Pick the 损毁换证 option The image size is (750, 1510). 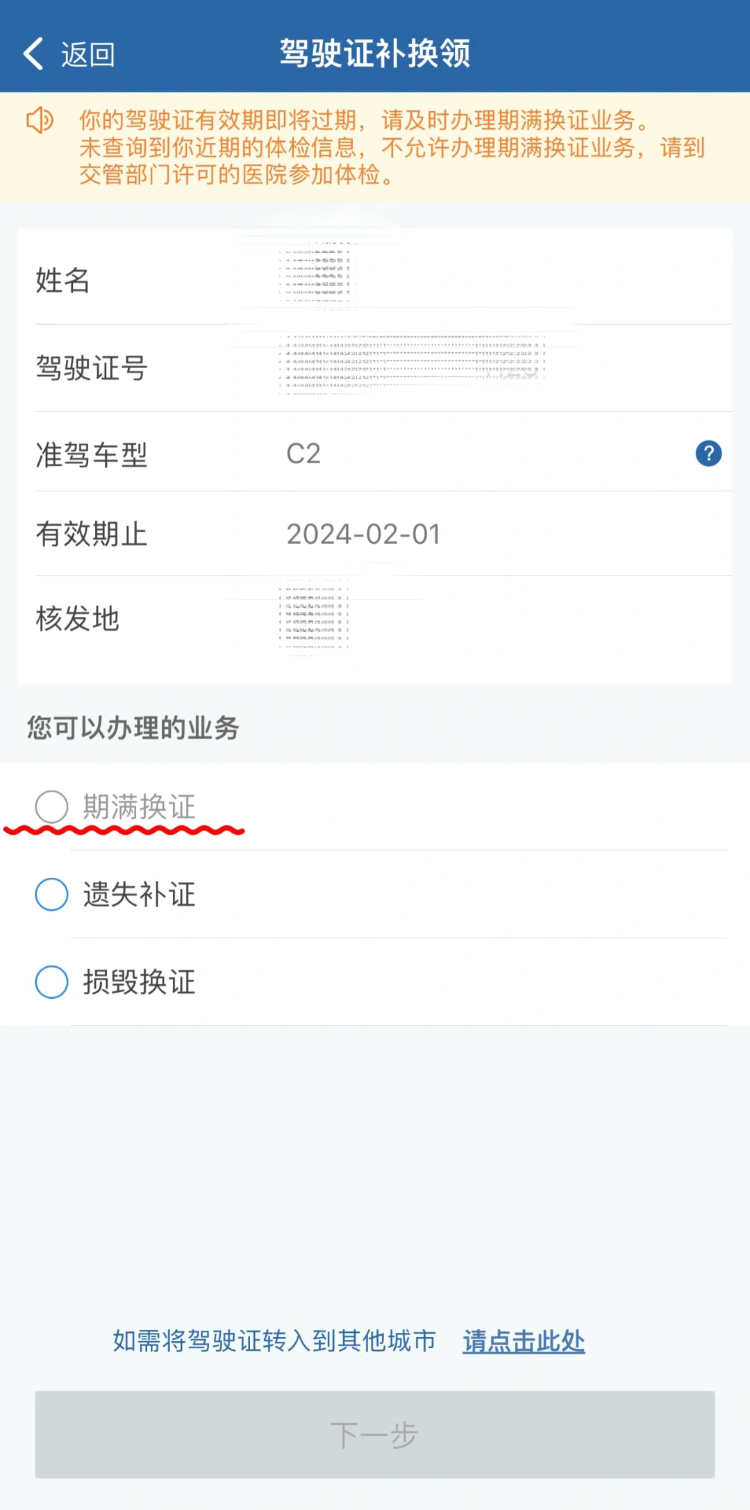[52, 983]
